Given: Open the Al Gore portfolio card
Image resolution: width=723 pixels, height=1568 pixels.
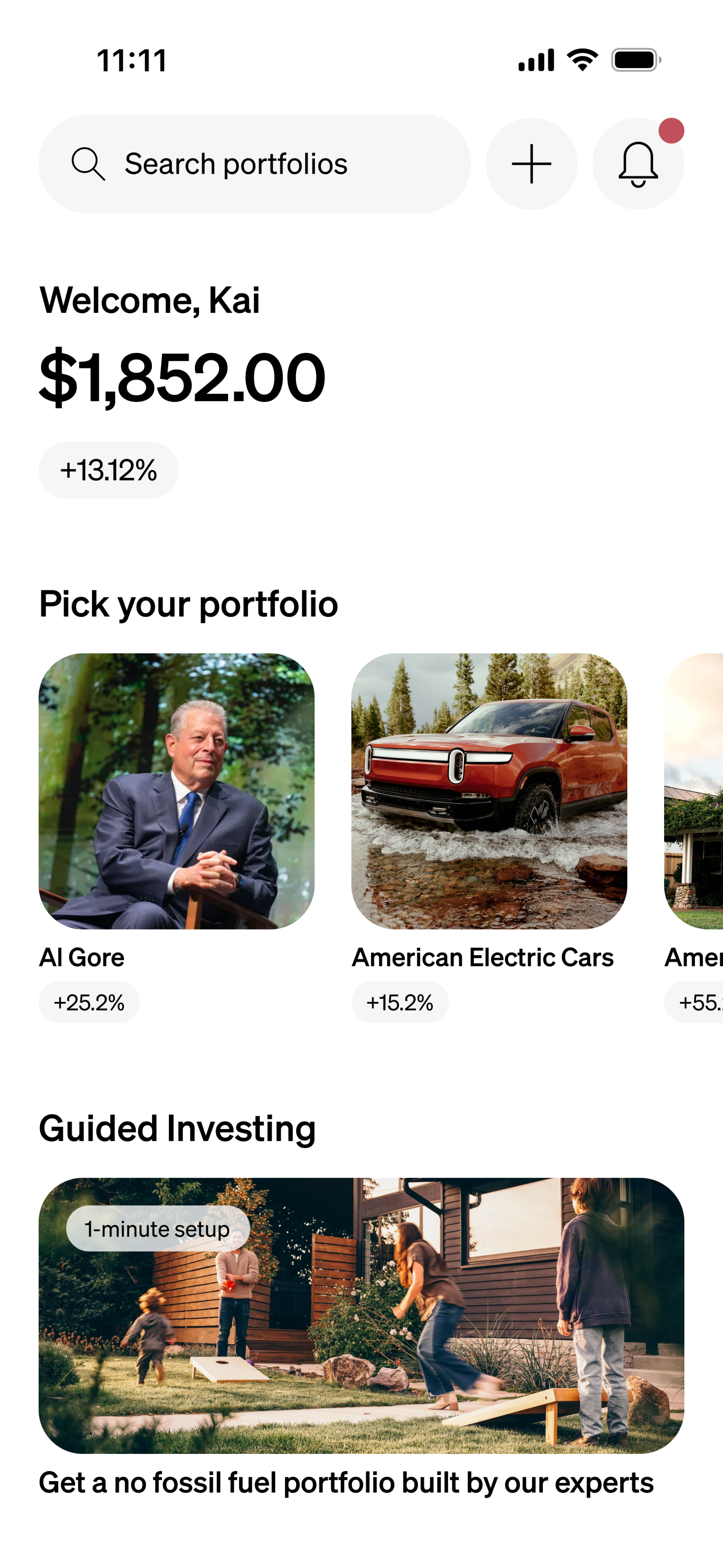Looking at the screenshot, I should [176, 791].
